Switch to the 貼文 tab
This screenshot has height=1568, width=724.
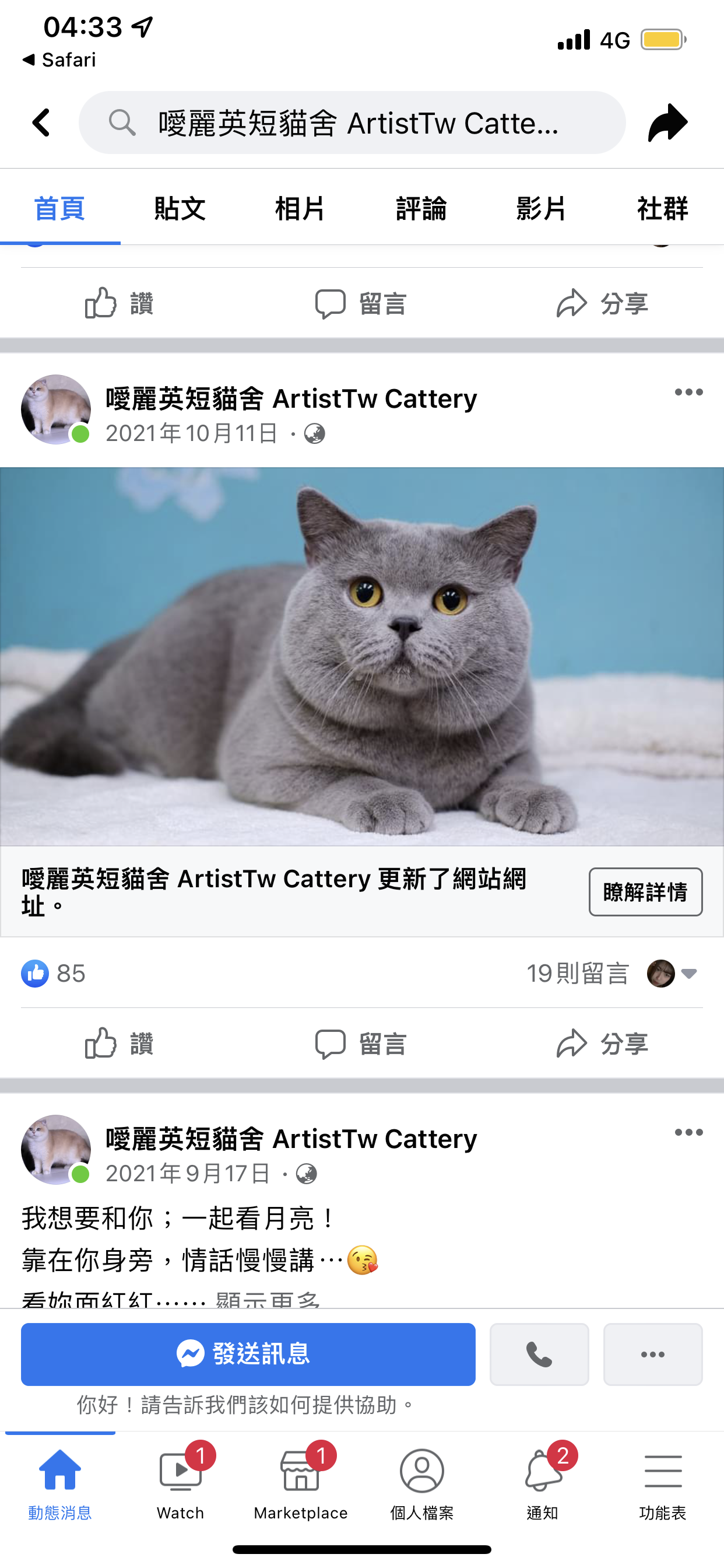180,209
